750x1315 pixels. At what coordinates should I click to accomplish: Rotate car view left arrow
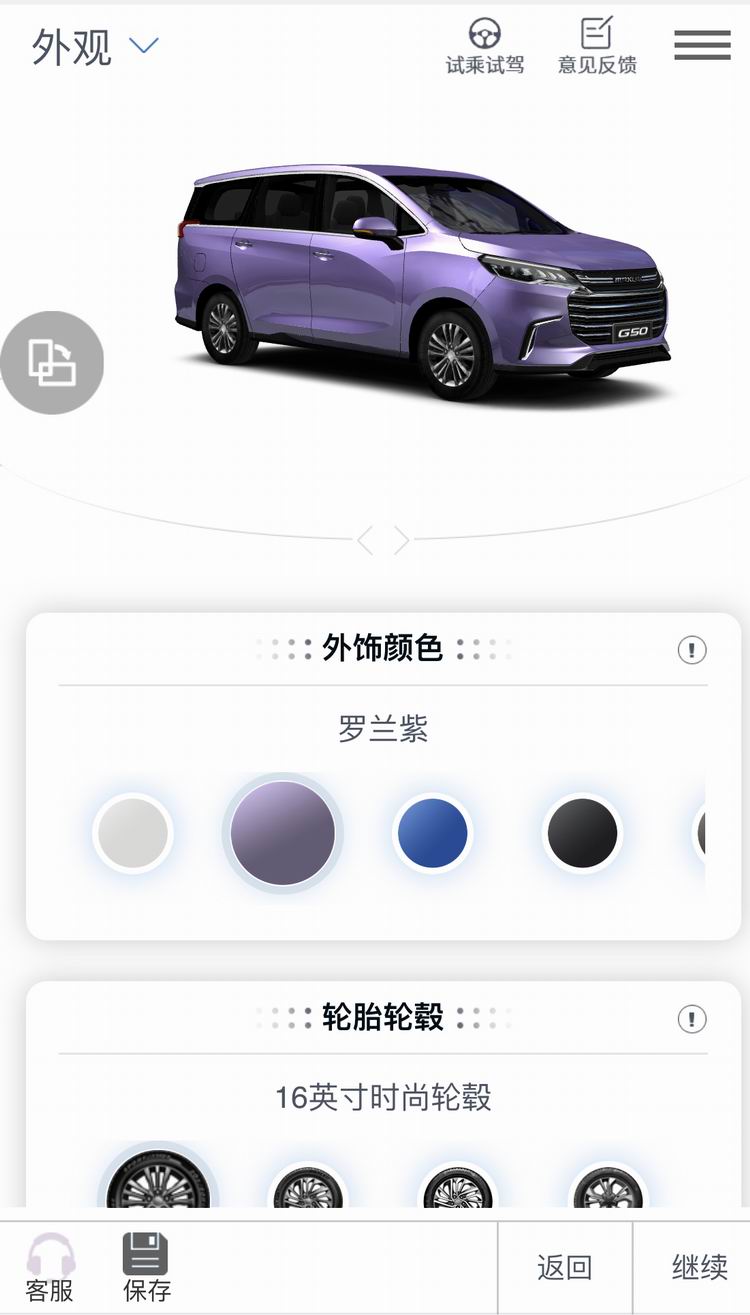pos(365,541)
